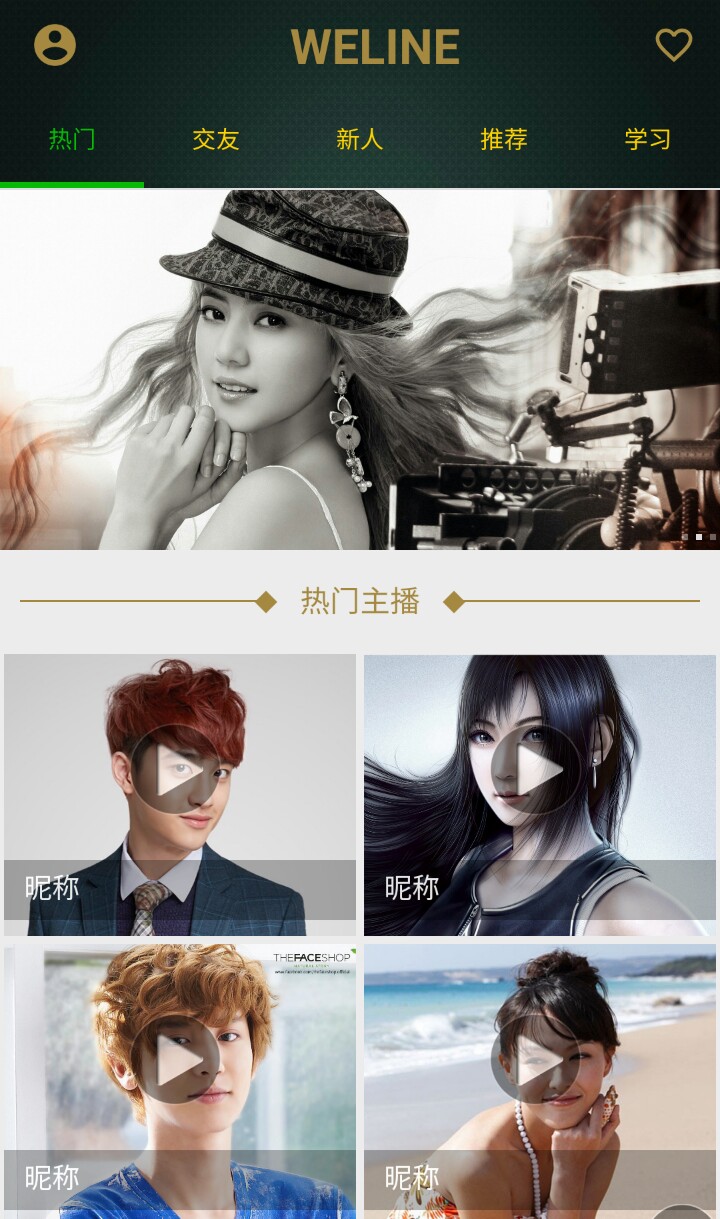The height and width of the screenshot is (1219, 720).
Task: Tap the heart favorites icon
Action: point(673,45)
